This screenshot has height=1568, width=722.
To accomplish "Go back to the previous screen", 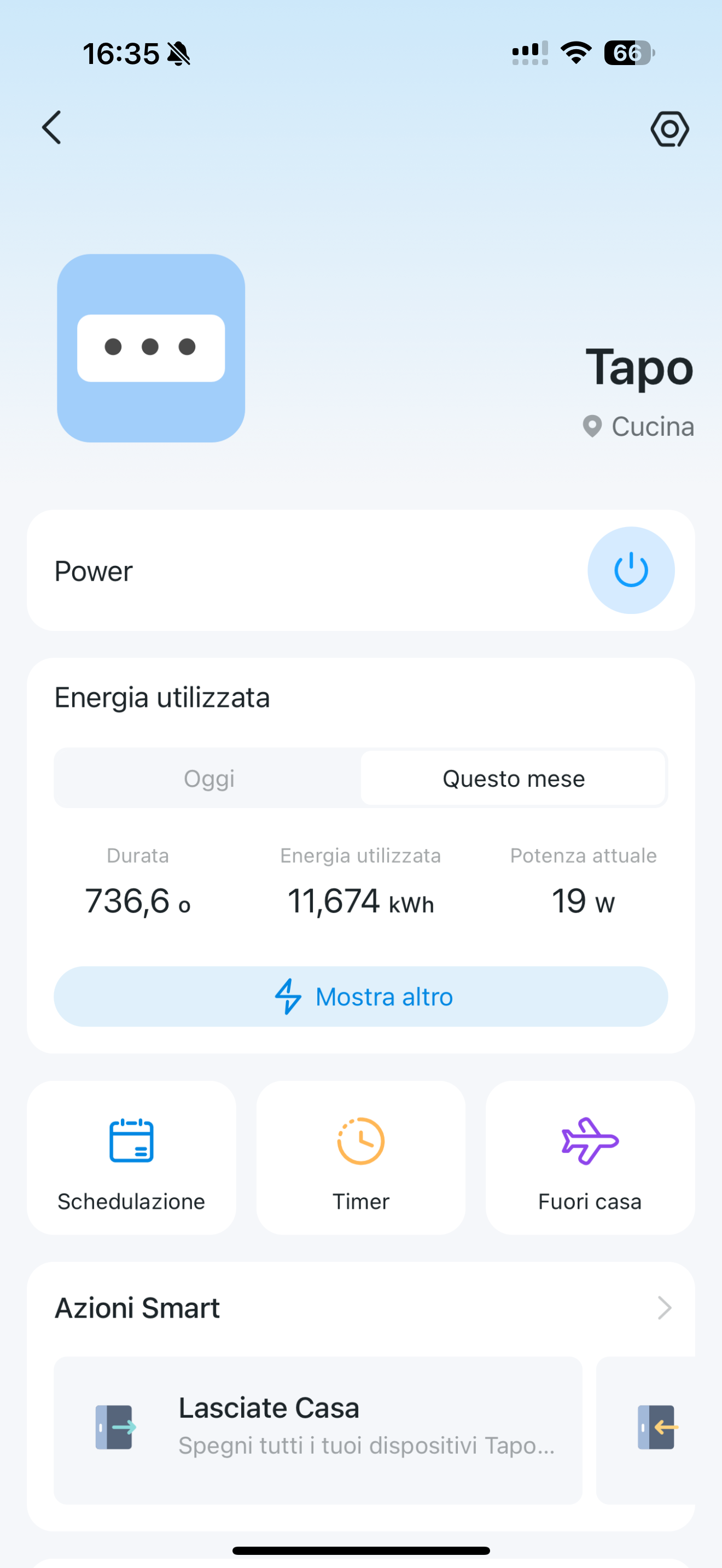I will 52,127.
